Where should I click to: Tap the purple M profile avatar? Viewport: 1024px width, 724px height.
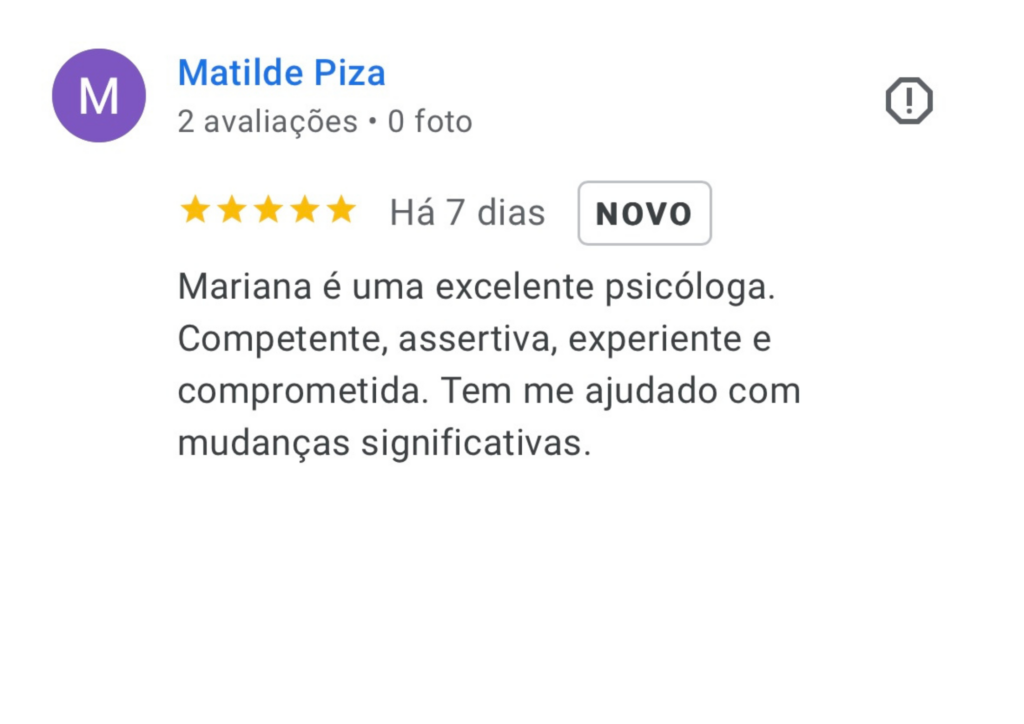point(99,96)
